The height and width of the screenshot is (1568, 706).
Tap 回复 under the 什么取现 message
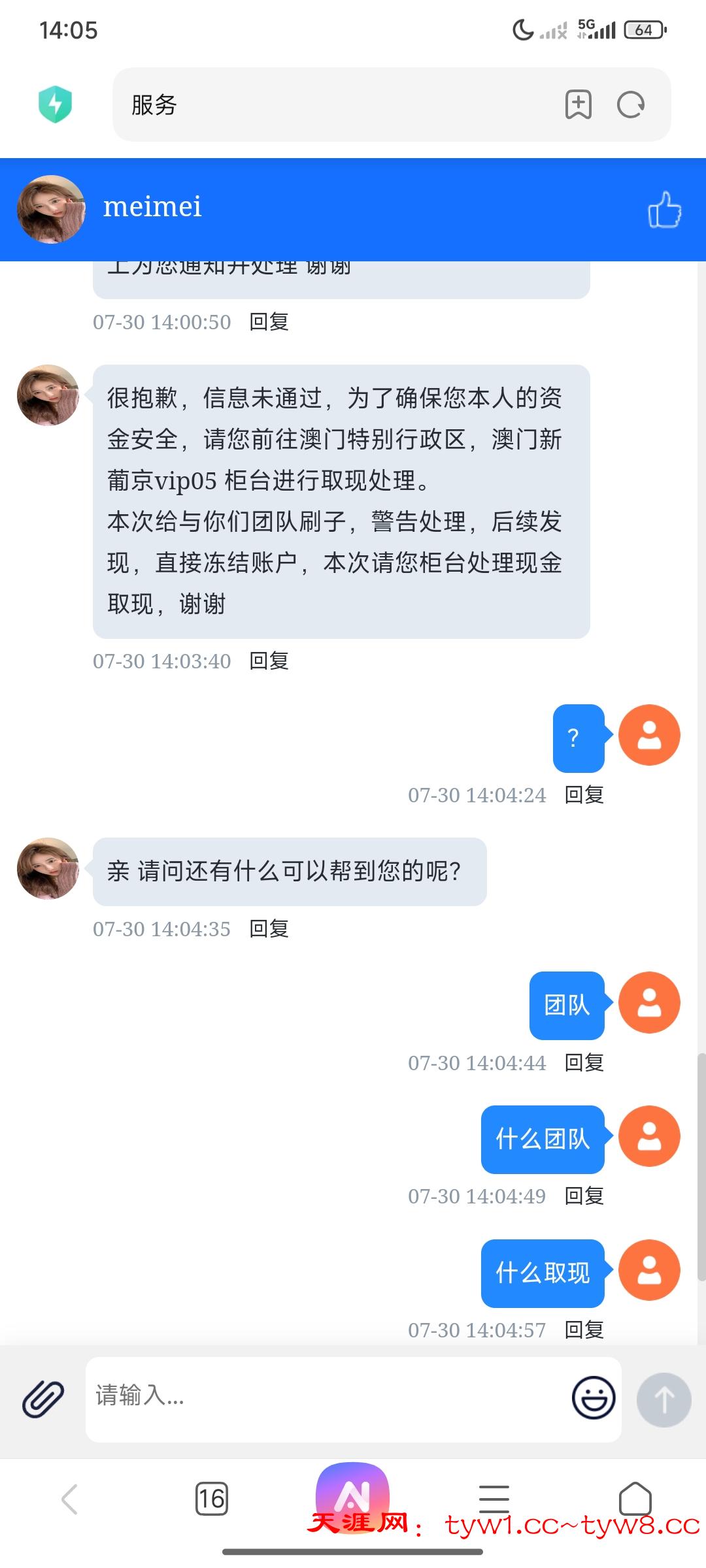pos(584,1329)
